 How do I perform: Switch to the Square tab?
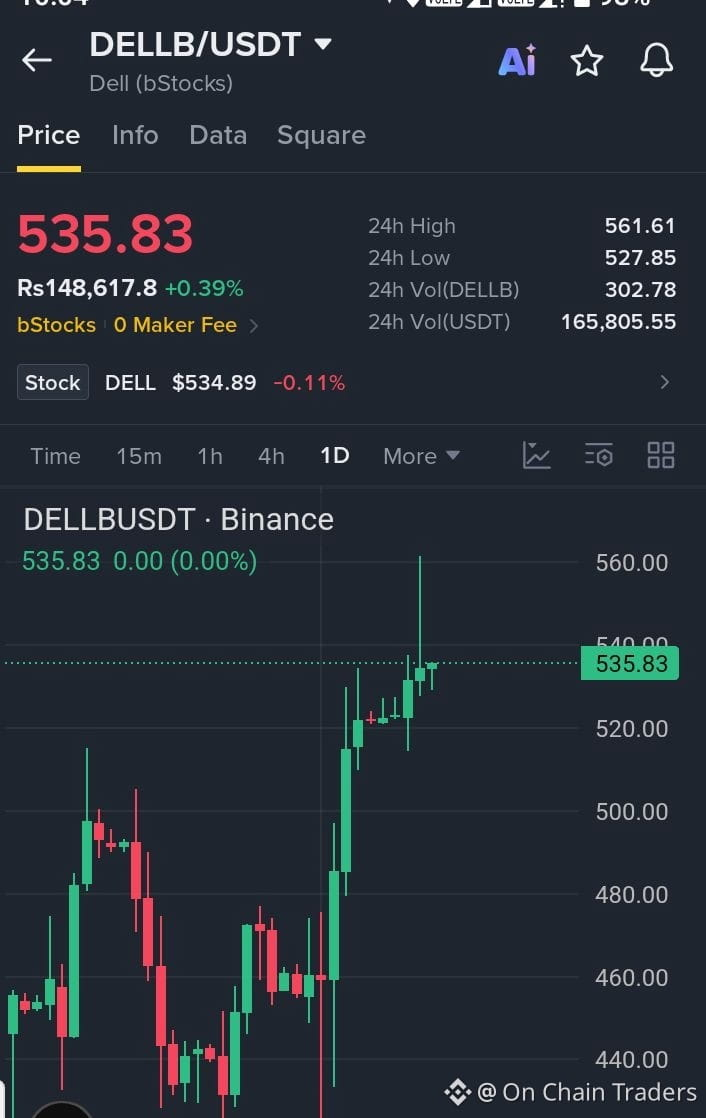click(322, 135)
